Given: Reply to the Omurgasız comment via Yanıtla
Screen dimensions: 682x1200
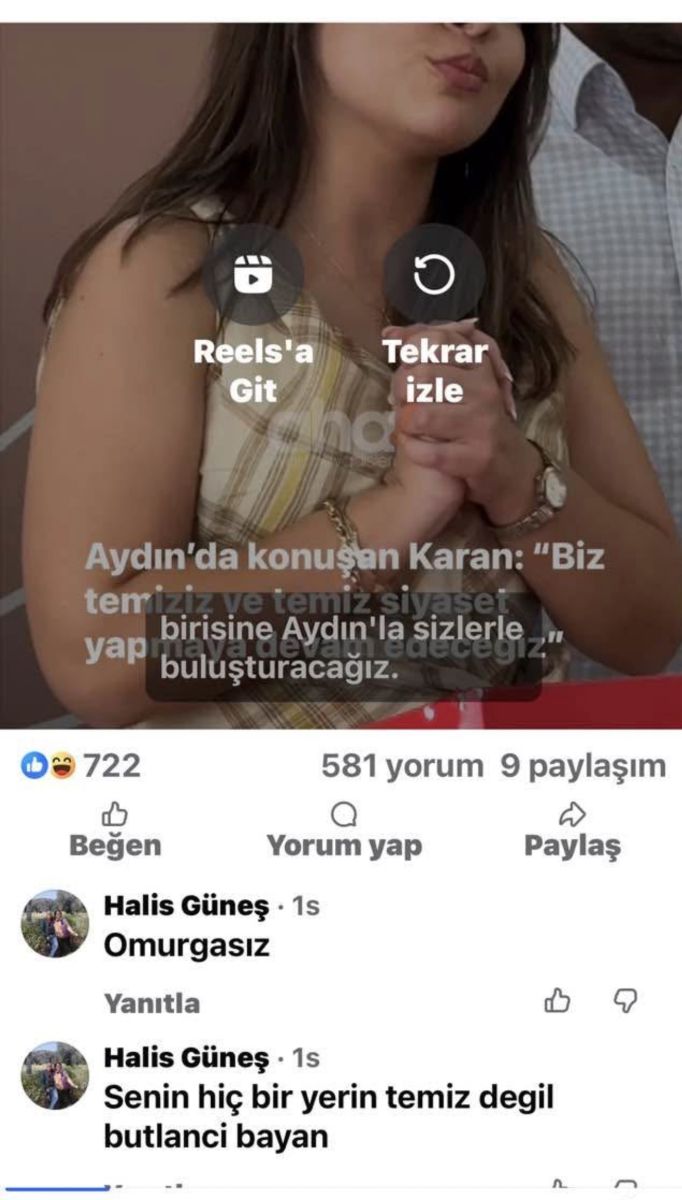Looking at the screenshot, I should tap(152, 1003).
